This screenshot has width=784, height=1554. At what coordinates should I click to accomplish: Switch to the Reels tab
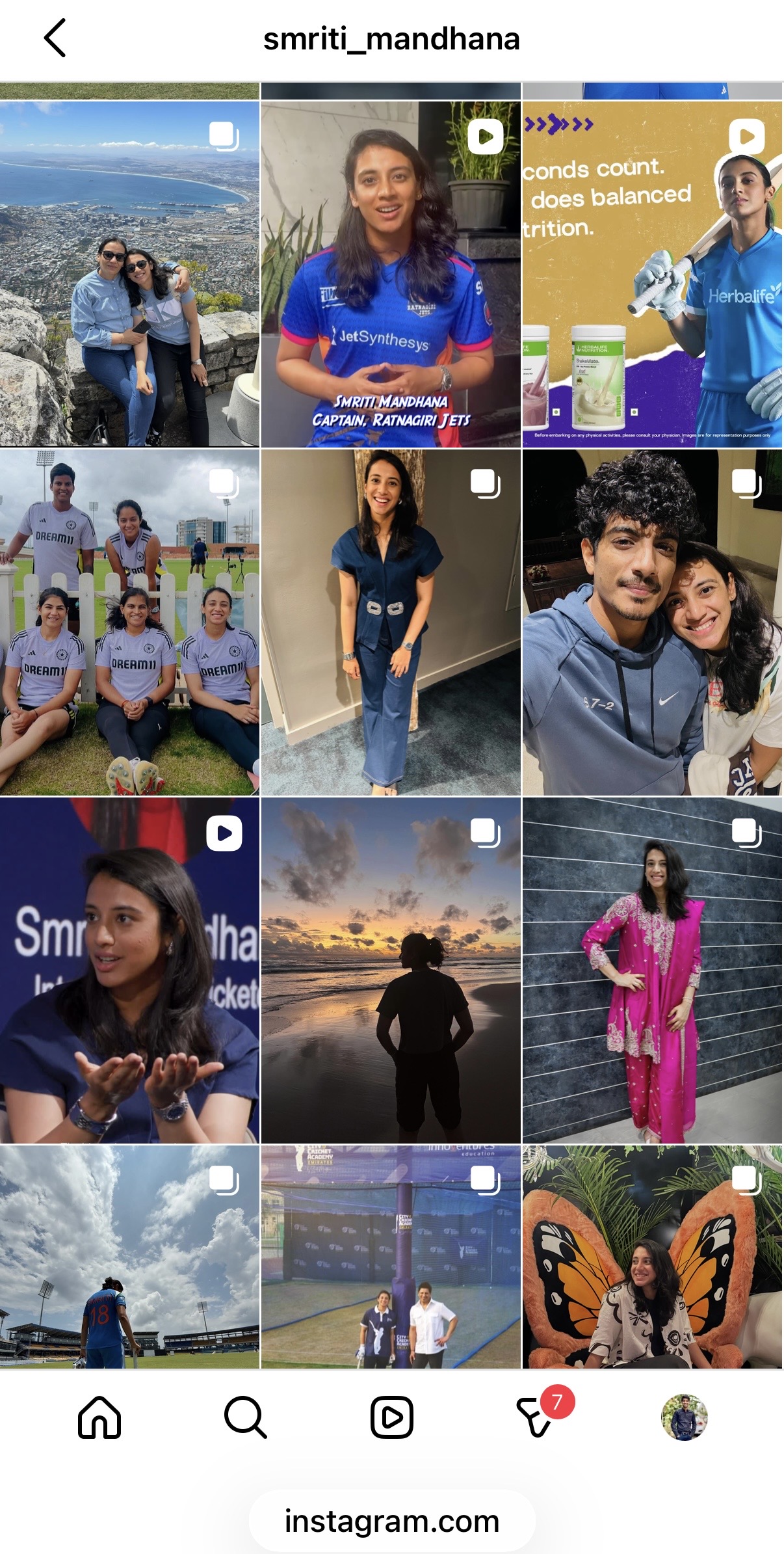point(391,1418)
